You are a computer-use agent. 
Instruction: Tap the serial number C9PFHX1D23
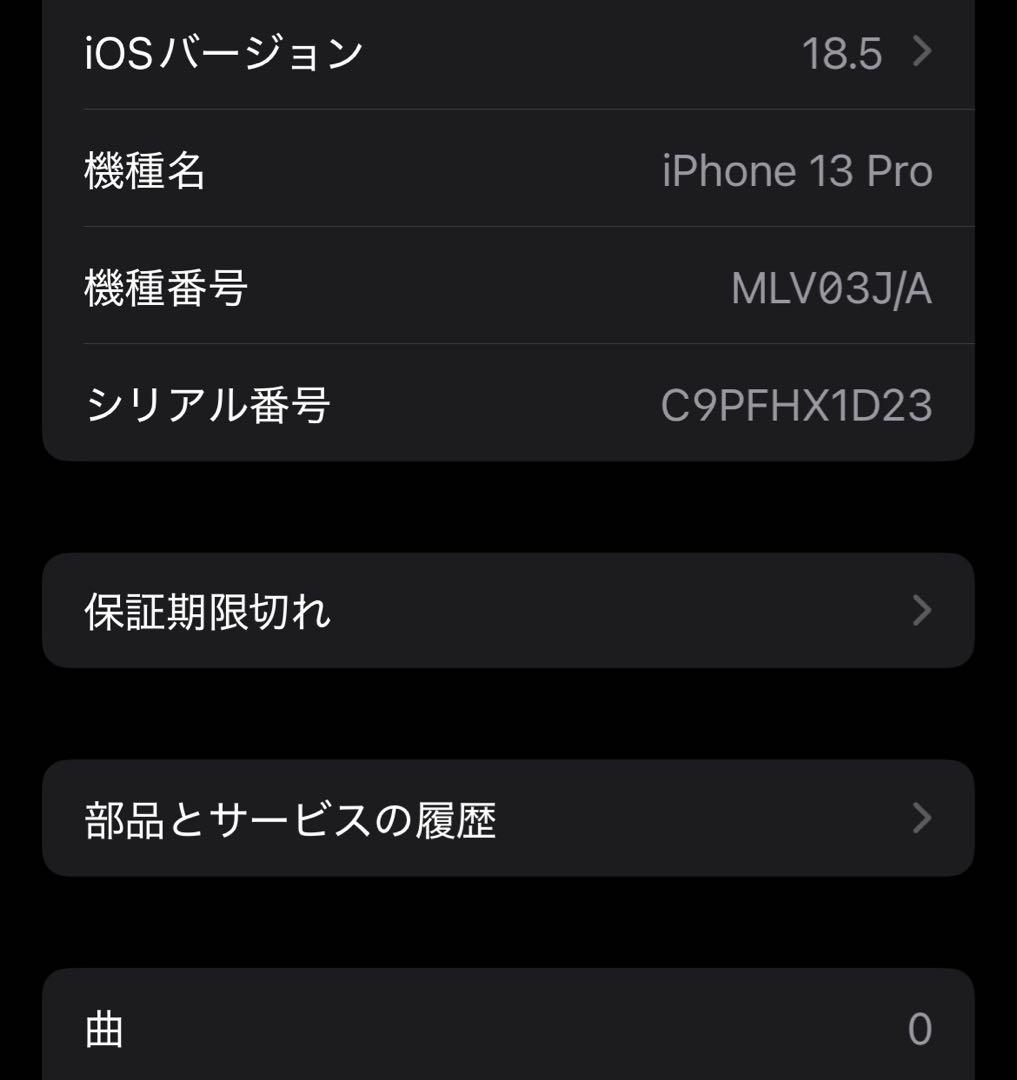[797, 405]
